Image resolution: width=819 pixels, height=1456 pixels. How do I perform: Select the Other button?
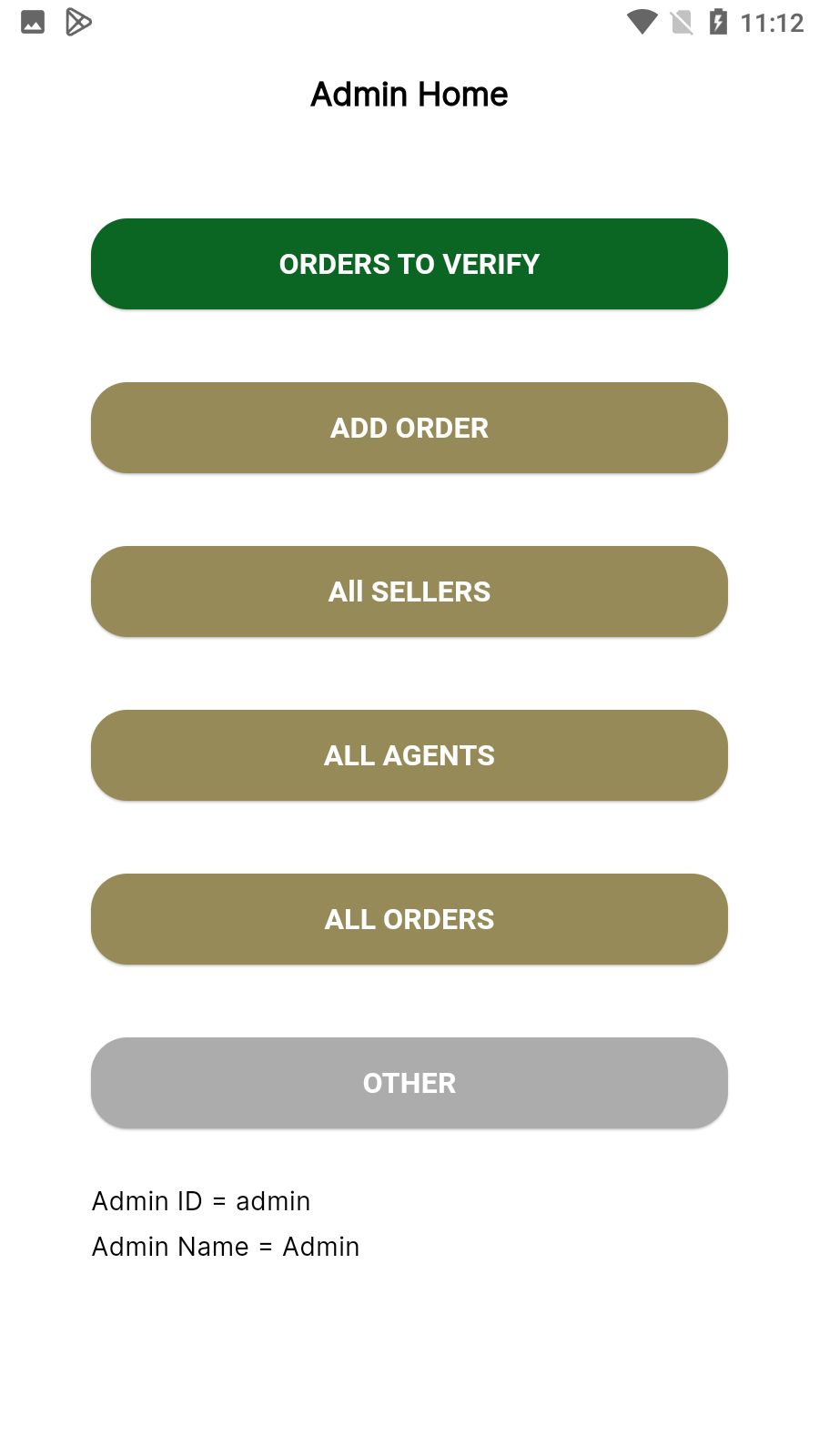(409, 1083)
